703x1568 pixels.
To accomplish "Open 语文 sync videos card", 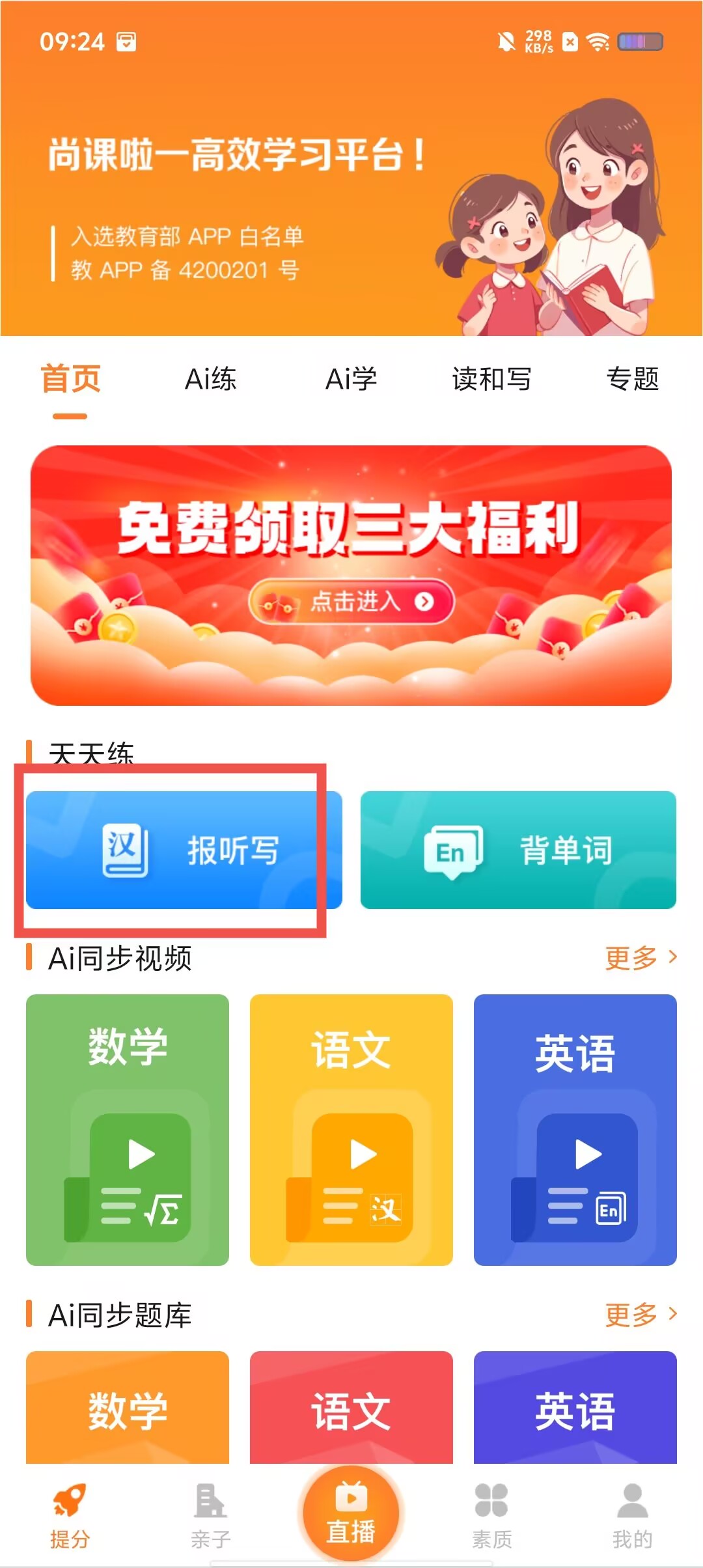I will (x=351, y=1130).
